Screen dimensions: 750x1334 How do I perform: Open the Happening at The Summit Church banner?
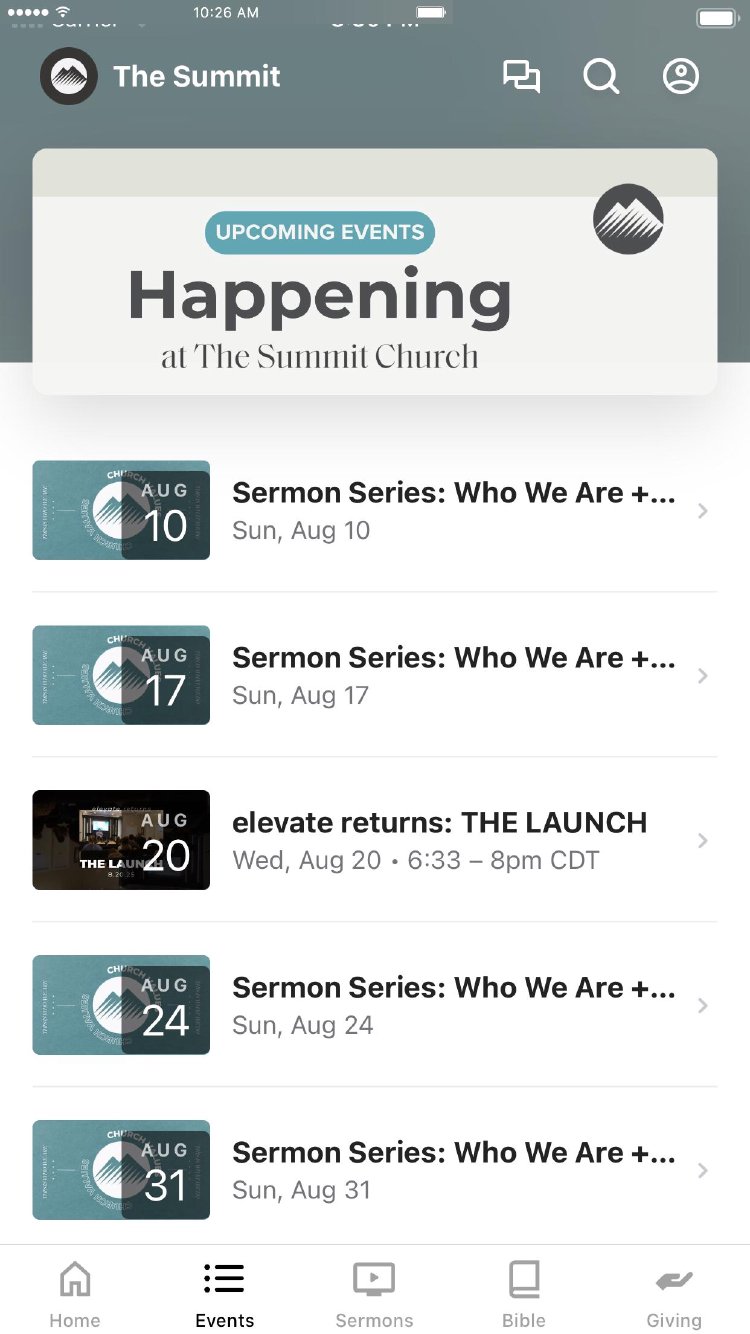point(375,272)
